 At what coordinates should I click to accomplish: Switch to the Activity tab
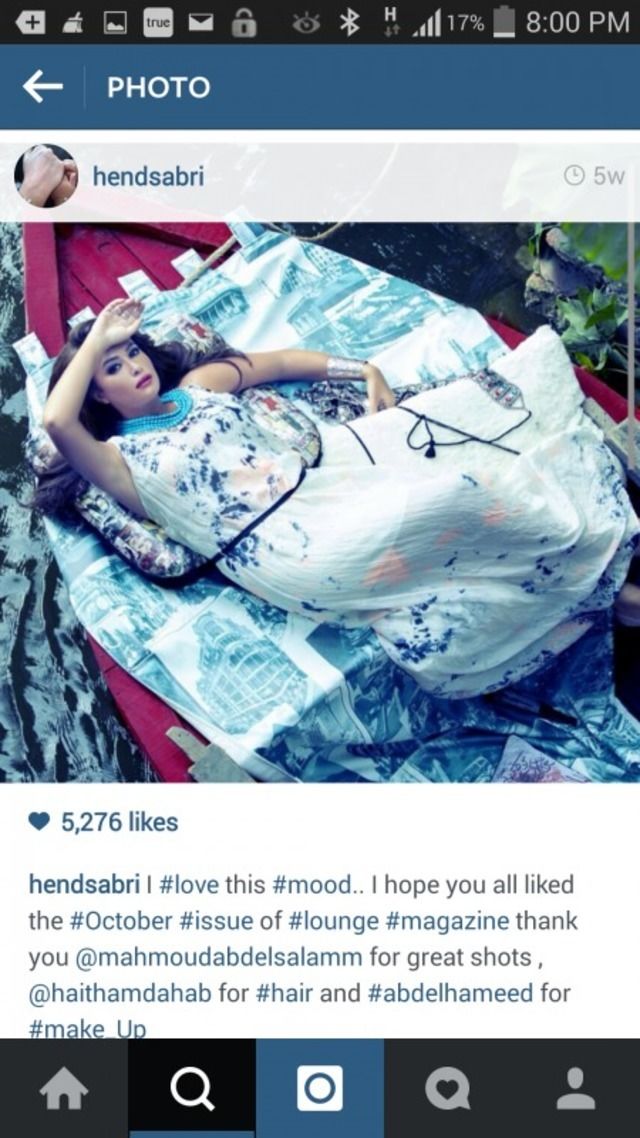tap(448, 1088)
